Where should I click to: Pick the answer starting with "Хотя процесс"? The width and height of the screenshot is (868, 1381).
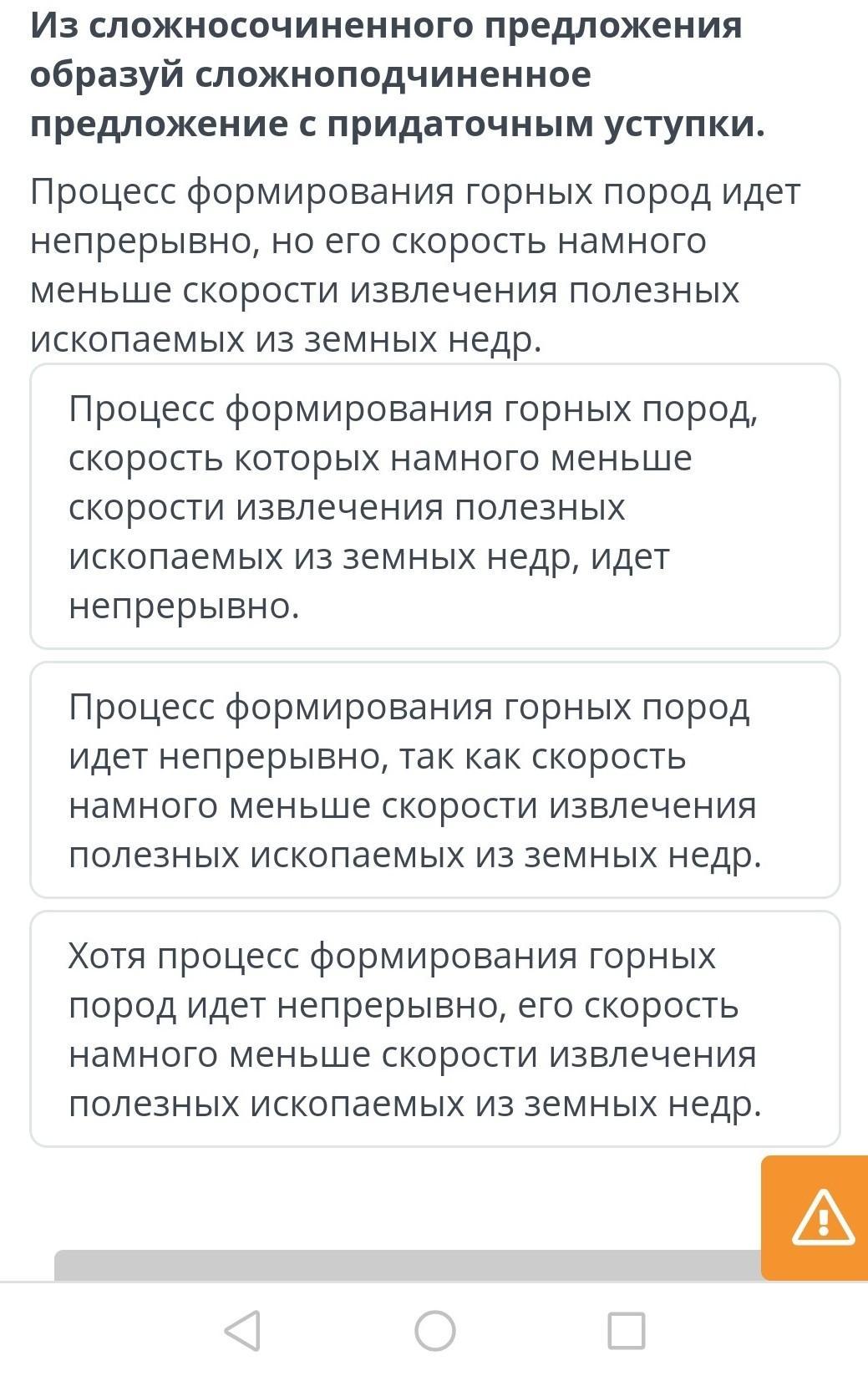(434, 1029)
